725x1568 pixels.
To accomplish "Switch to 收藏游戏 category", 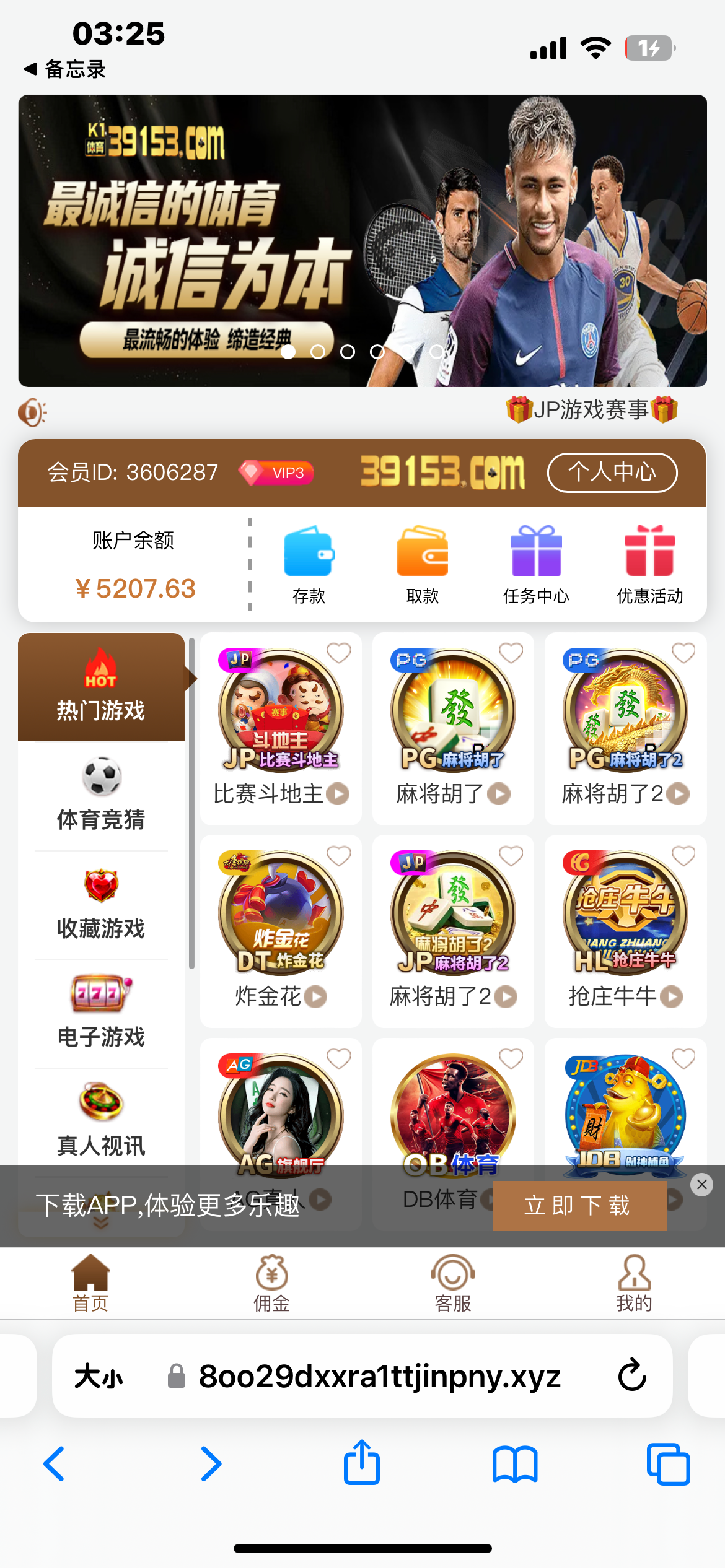I will tap(101, 904).
